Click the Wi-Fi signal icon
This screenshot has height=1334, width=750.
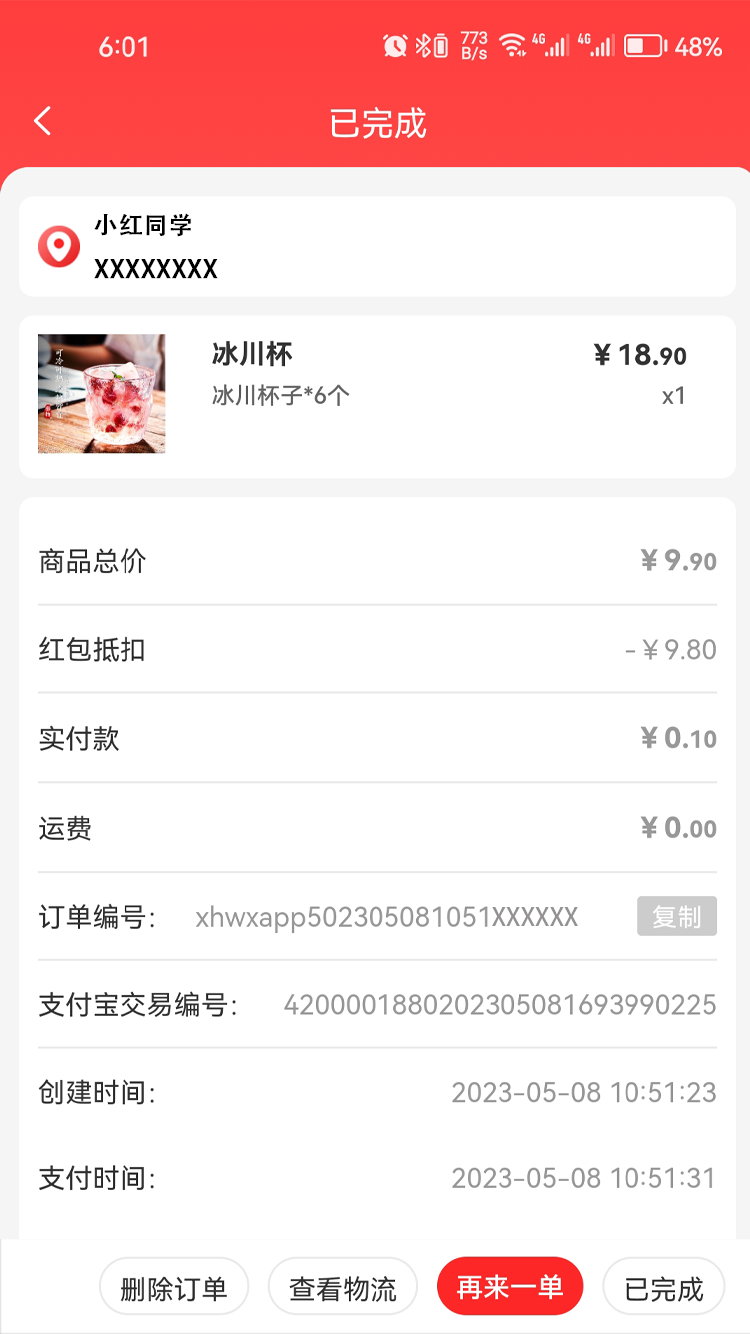point(511,44)
